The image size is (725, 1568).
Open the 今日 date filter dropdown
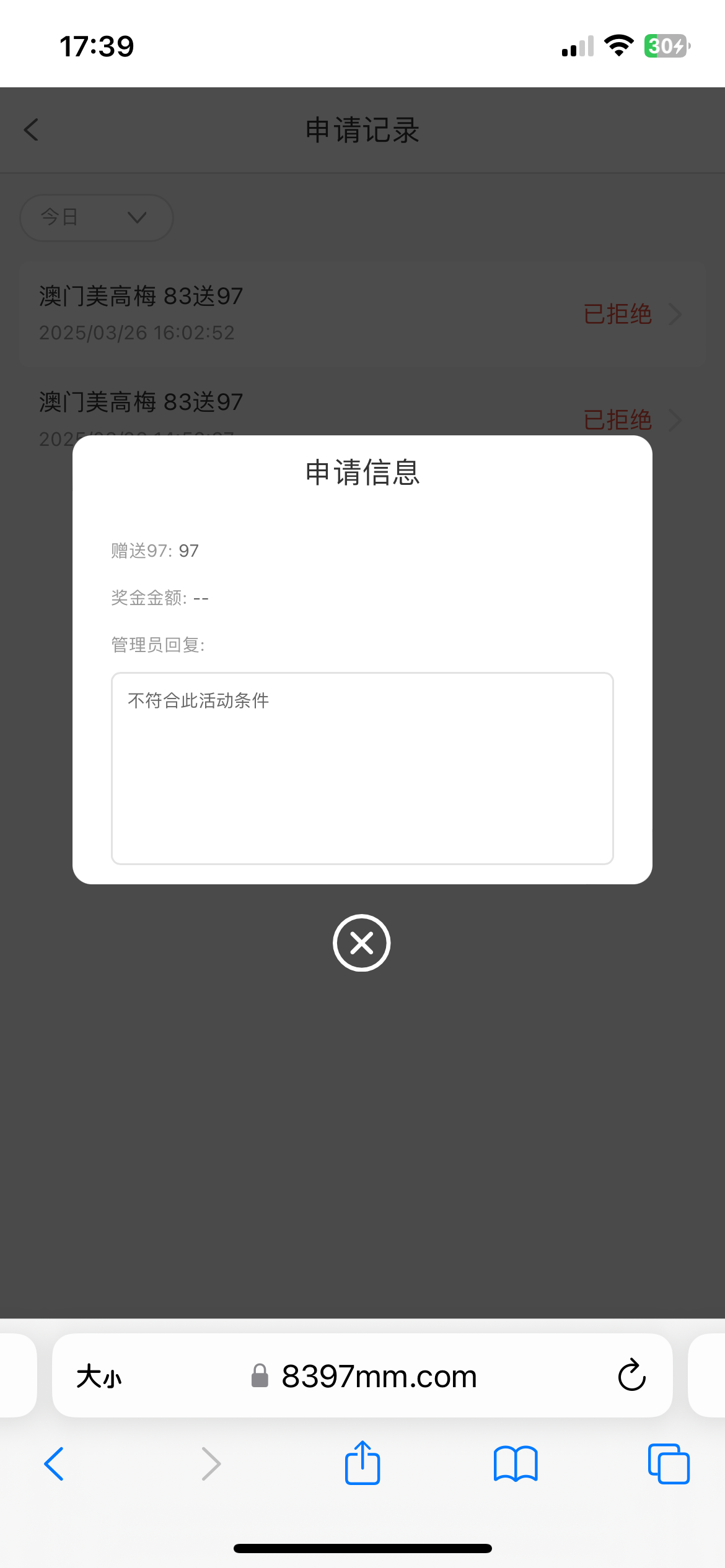[x=96, y=217]
